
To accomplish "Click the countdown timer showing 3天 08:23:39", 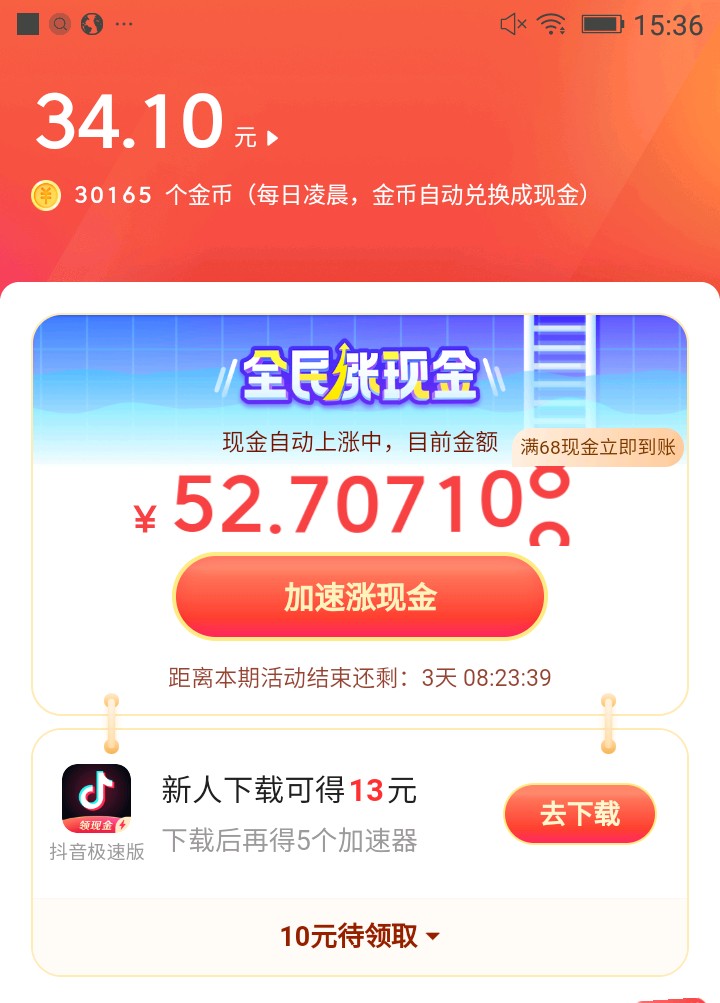I will 359,677.
